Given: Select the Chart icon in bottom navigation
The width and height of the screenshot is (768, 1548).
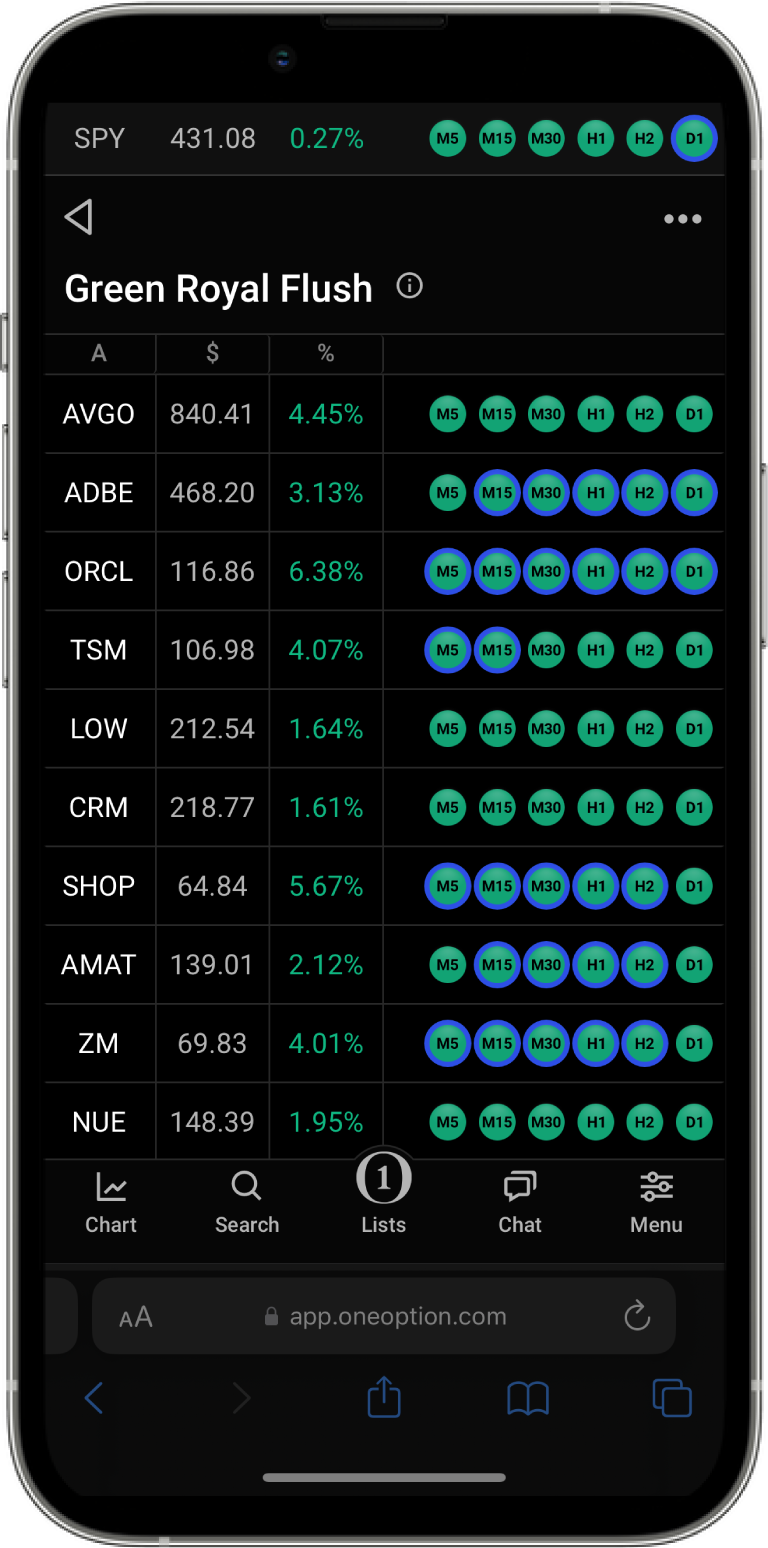Looking at the screenshot, I should pyautogui.click(x=110, y=1198).
